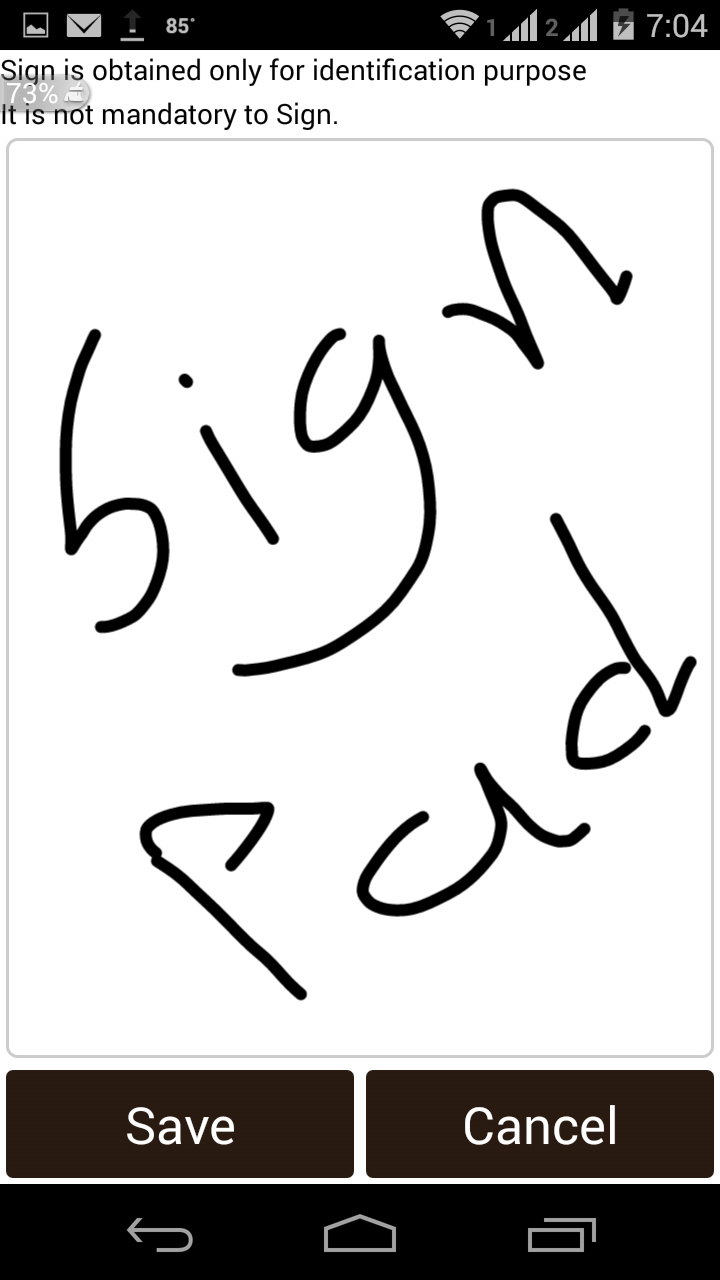Open the recent apps view
The height and width of the screenshot is (1280, 720).
pos(561,1234)
